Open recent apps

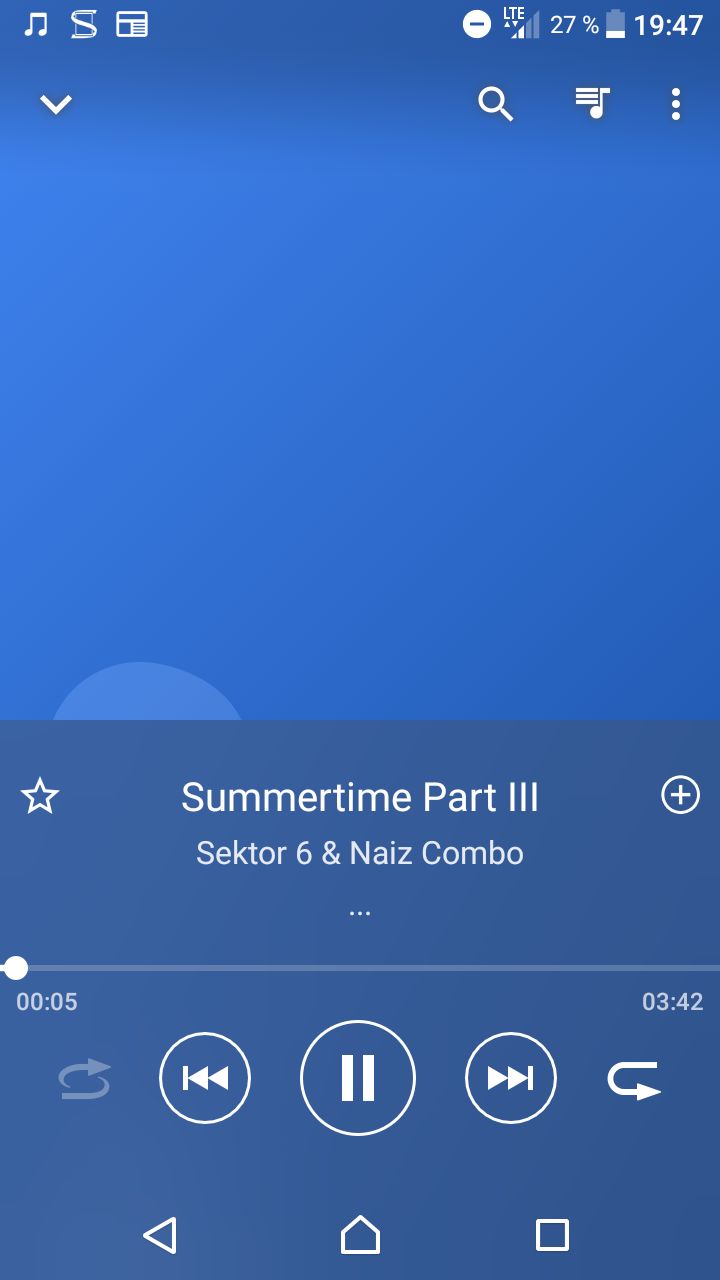[552, 1235]
